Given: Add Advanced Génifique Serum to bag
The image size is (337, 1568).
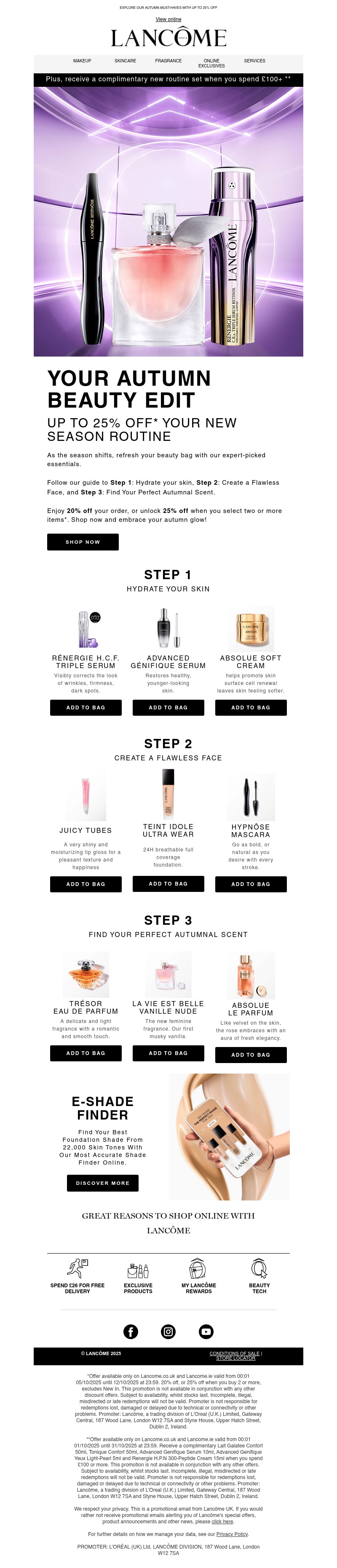Looking at the screenshot, I should pyautogui.click(x=168, y=707).
